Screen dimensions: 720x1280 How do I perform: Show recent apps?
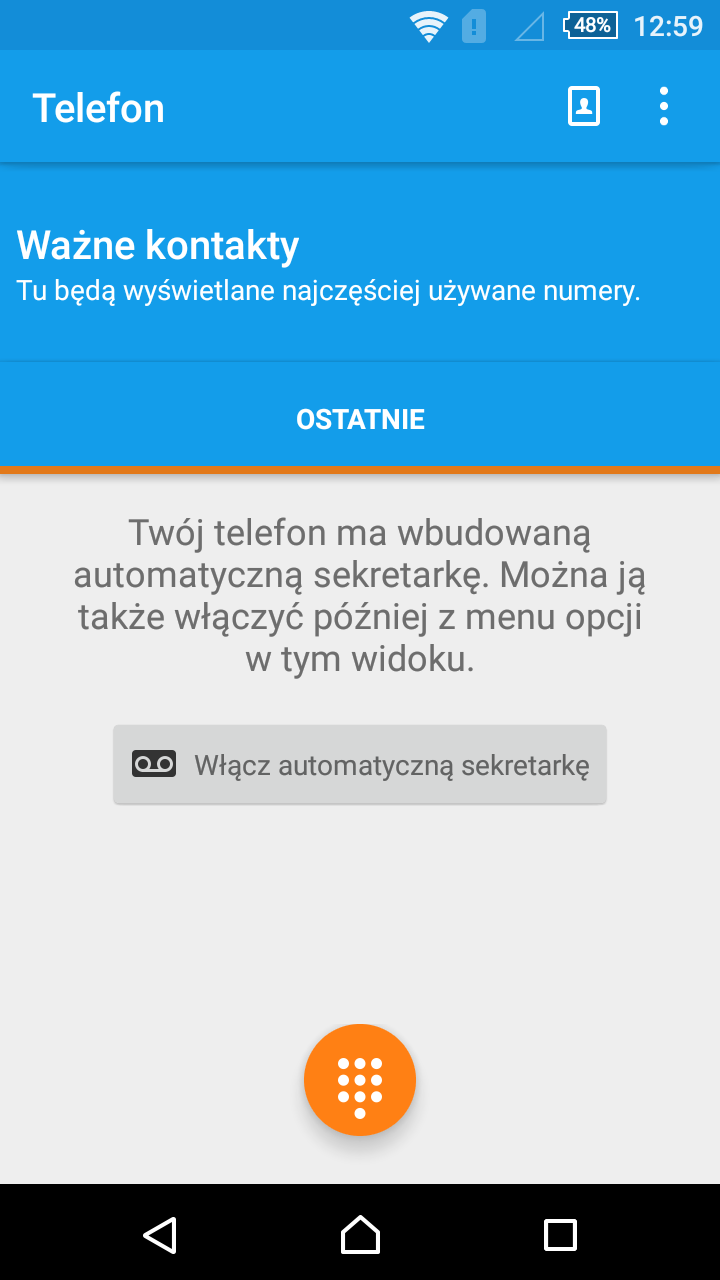[560, 1235]
